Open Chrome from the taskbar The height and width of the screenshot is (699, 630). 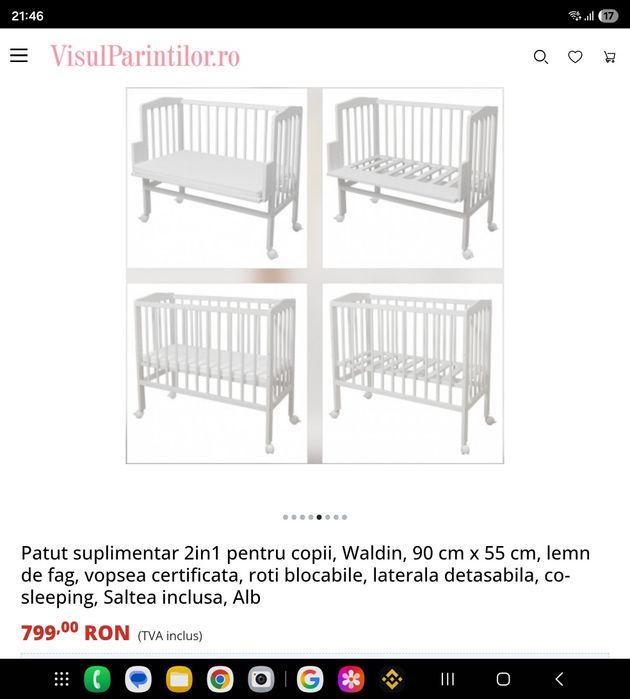[220, 679]
